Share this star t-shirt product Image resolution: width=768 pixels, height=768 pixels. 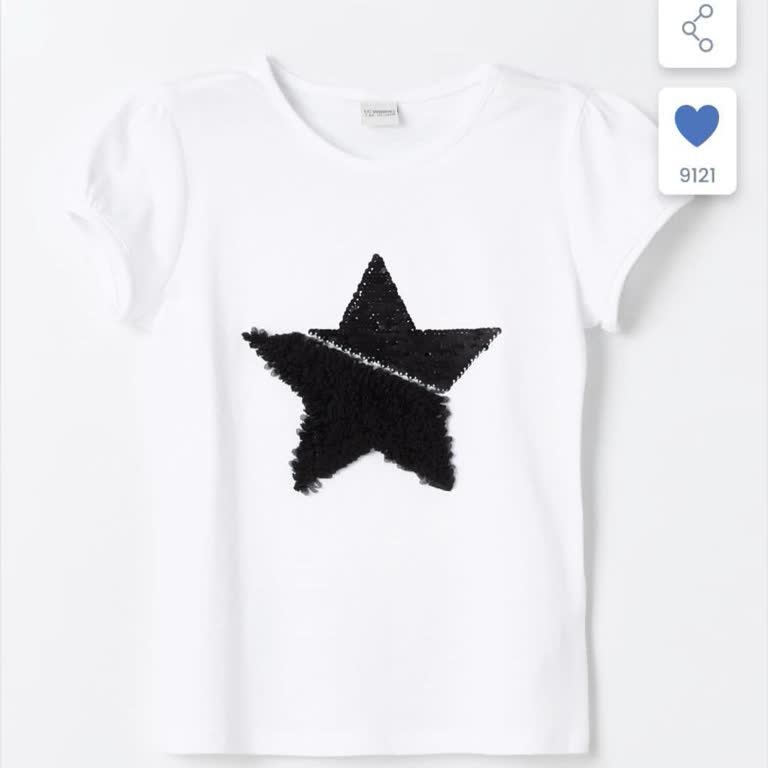(x=697, y=28)
